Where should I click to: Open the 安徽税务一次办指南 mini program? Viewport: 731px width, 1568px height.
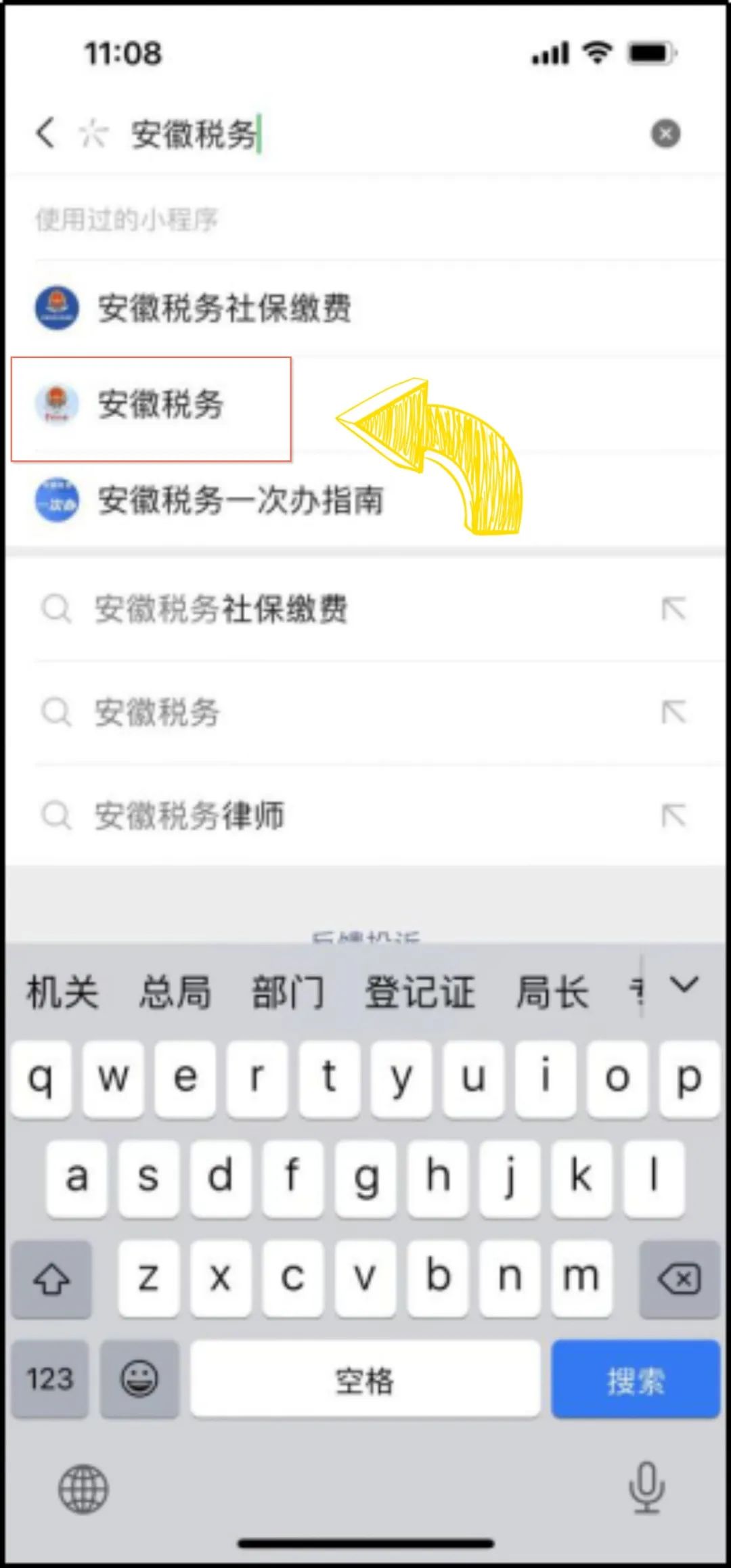tap(365, 500)
